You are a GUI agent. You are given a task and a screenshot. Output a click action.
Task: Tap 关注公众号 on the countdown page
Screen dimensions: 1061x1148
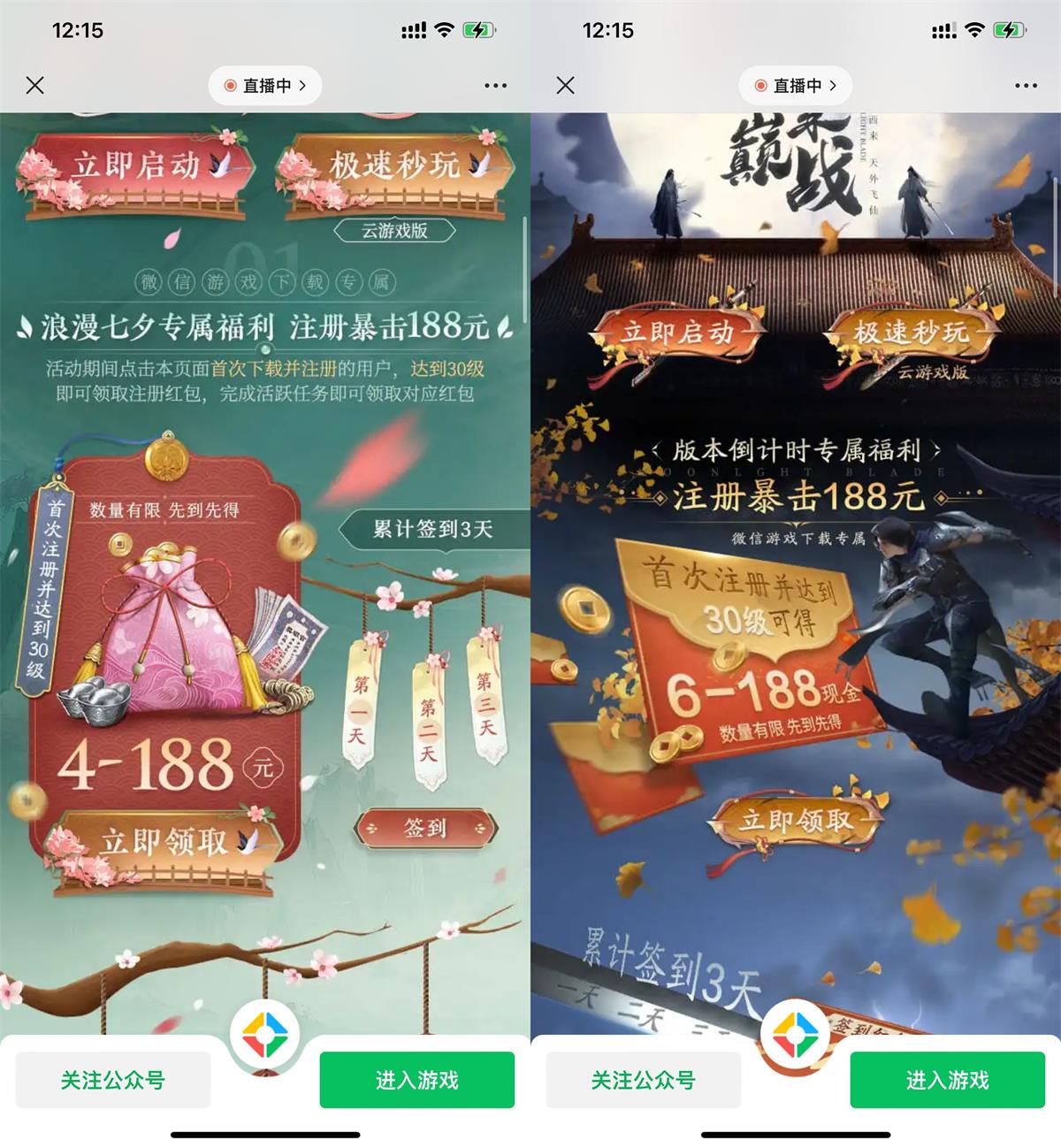[644, 1080]
